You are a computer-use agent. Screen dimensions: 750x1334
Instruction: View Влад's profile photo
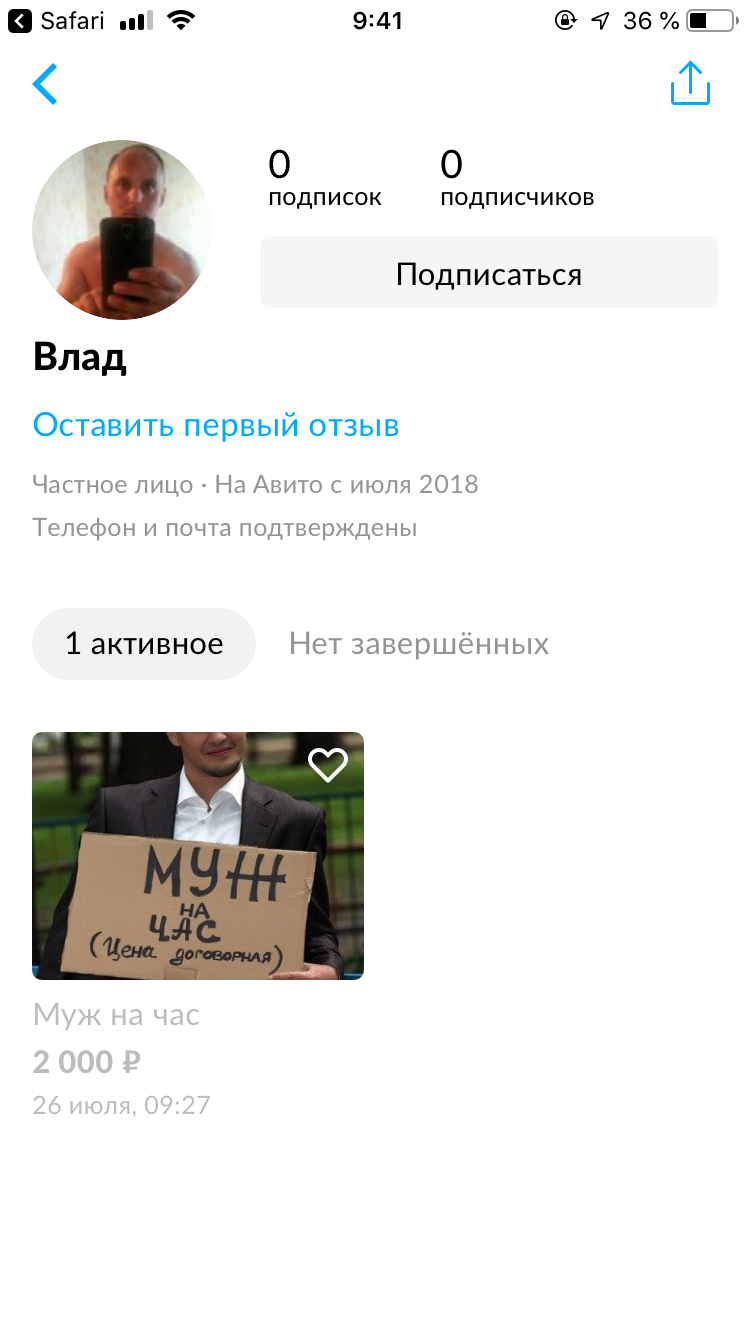[x=122, y=230]
